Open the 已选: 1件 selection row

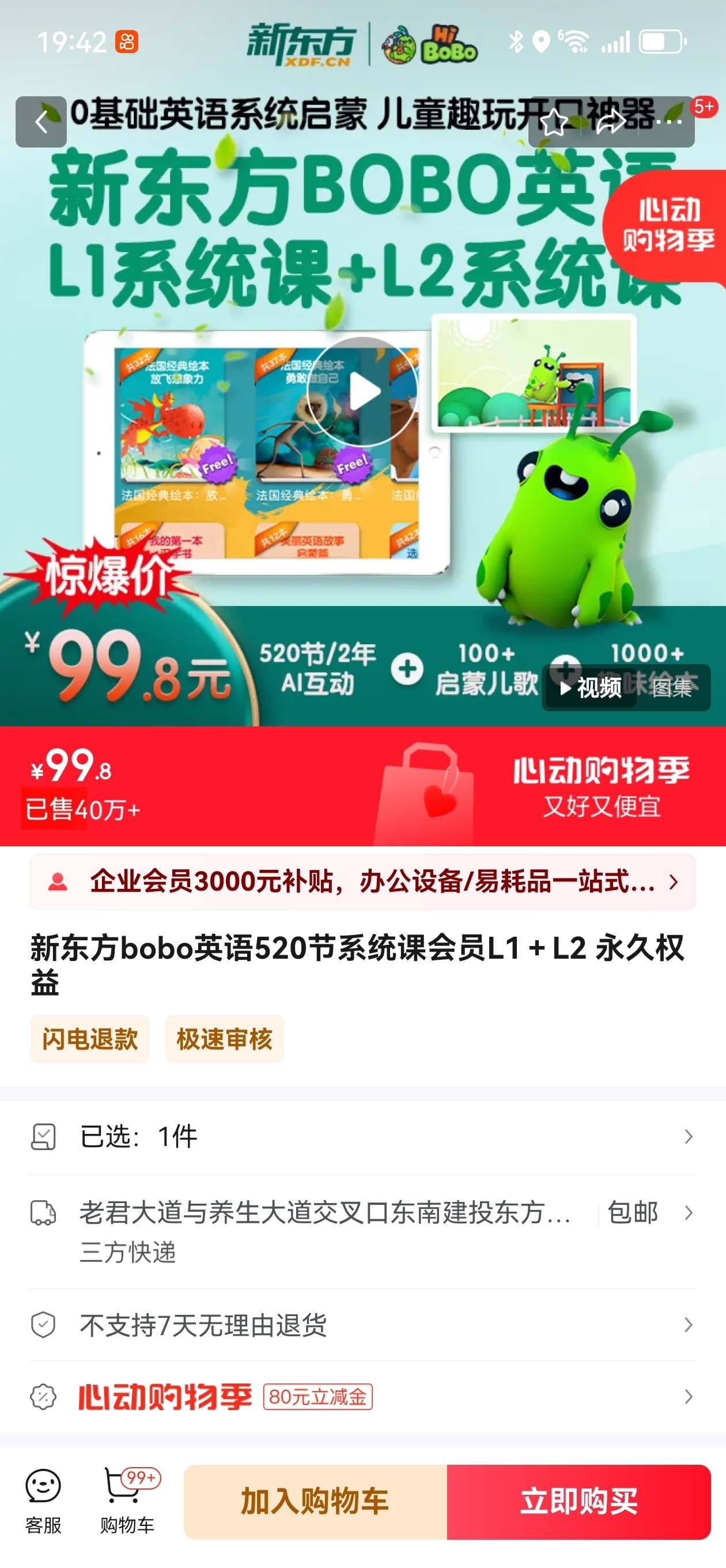coord(362,1136)
